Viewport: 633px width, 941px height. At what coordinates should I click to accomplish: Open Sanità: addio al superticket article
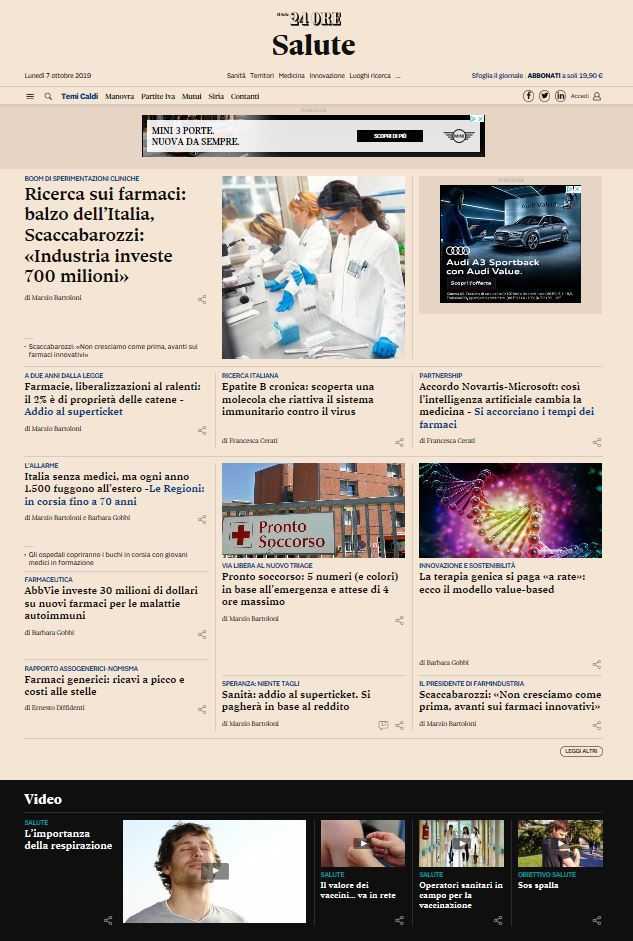(297, 700)
